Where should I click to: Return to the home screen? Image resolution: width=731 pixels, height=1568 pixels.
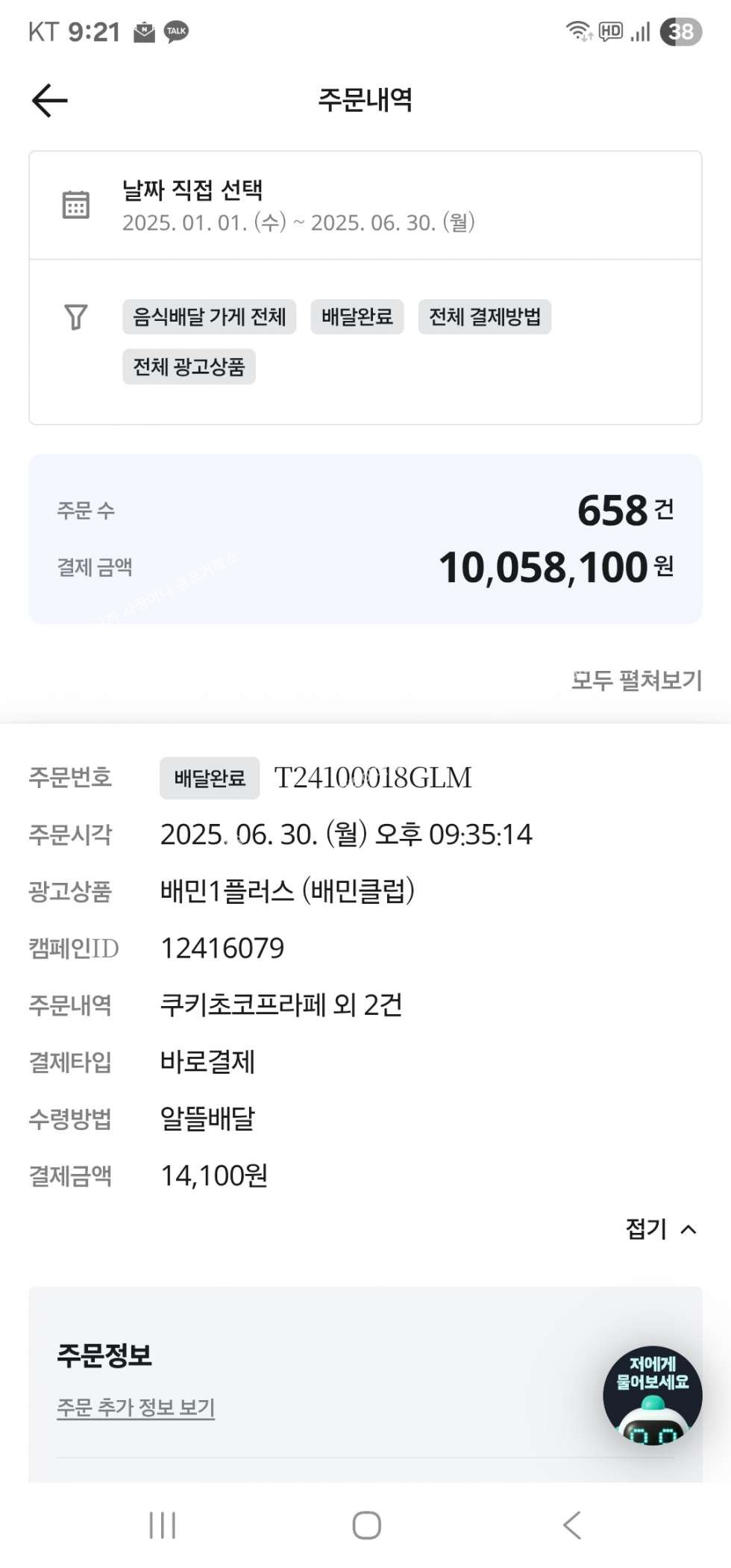(x=366, y=1525)
